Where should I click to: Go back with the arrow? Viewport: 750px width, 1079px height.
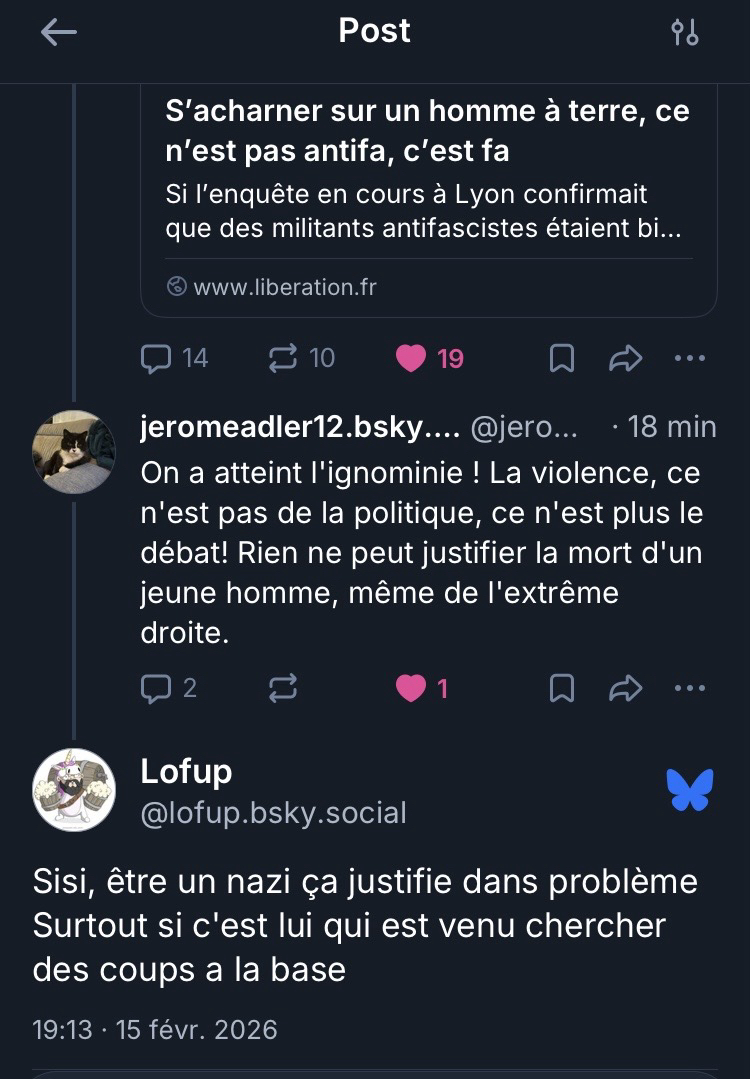[58, 33]
